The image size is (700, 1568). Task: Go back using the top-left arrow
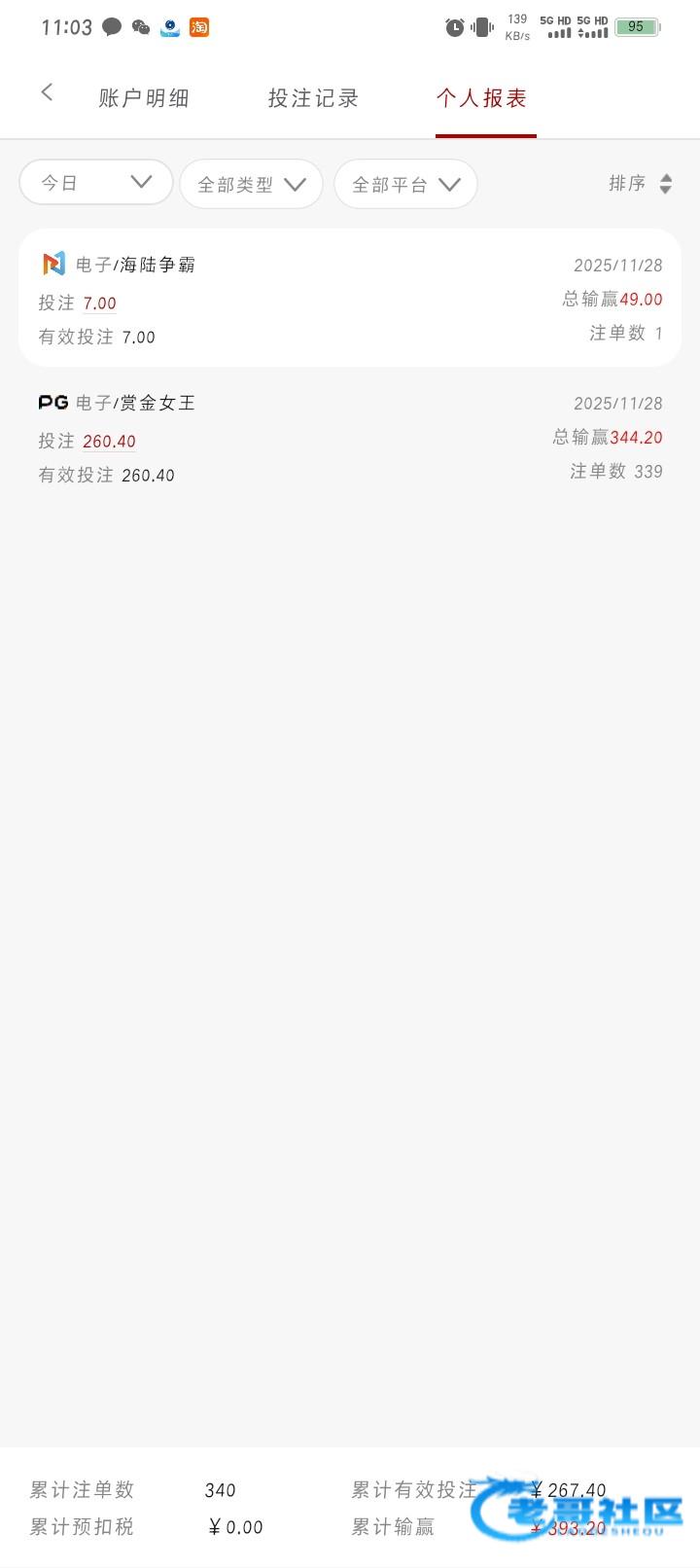click(x=47, y=93)
